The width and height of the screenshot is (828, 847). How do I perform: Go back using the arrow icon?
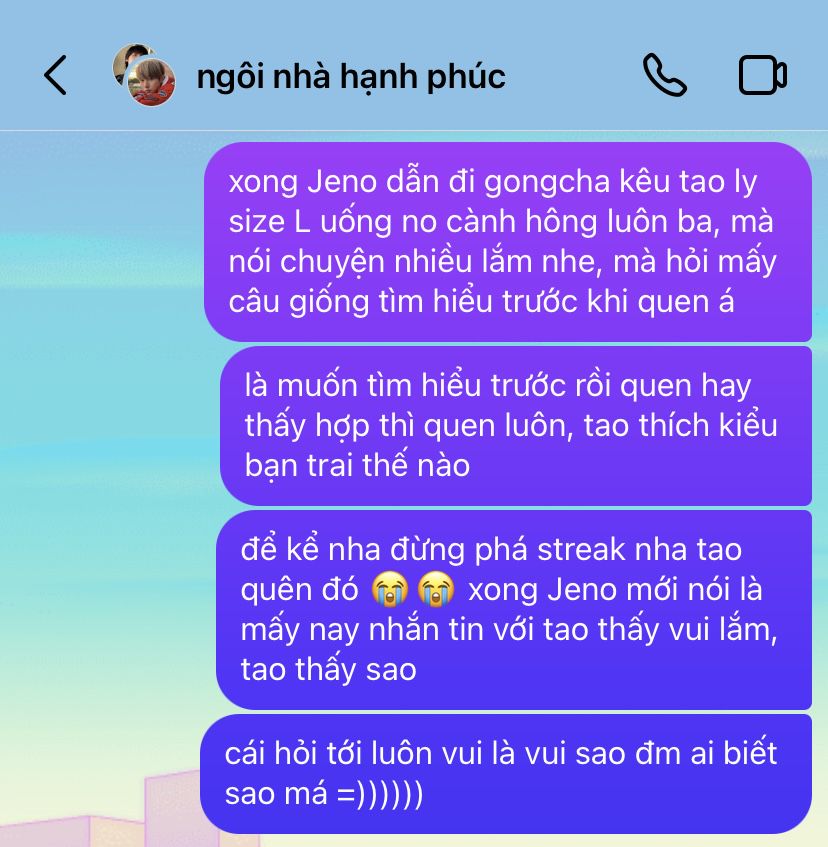pyautogui.click(x=56, y=75)
